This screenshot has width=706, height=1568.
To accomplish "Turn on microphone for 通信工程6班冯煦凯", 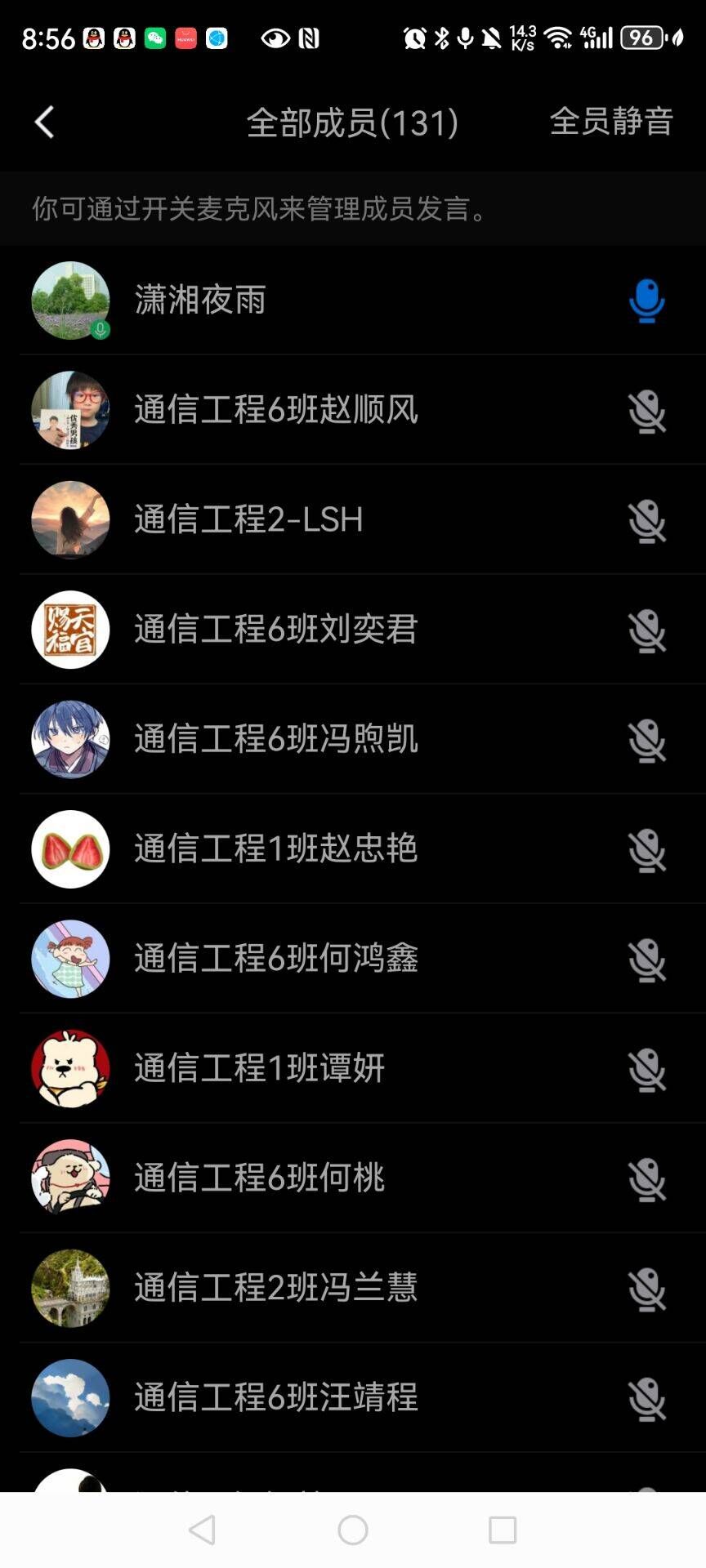I will 646,740.
